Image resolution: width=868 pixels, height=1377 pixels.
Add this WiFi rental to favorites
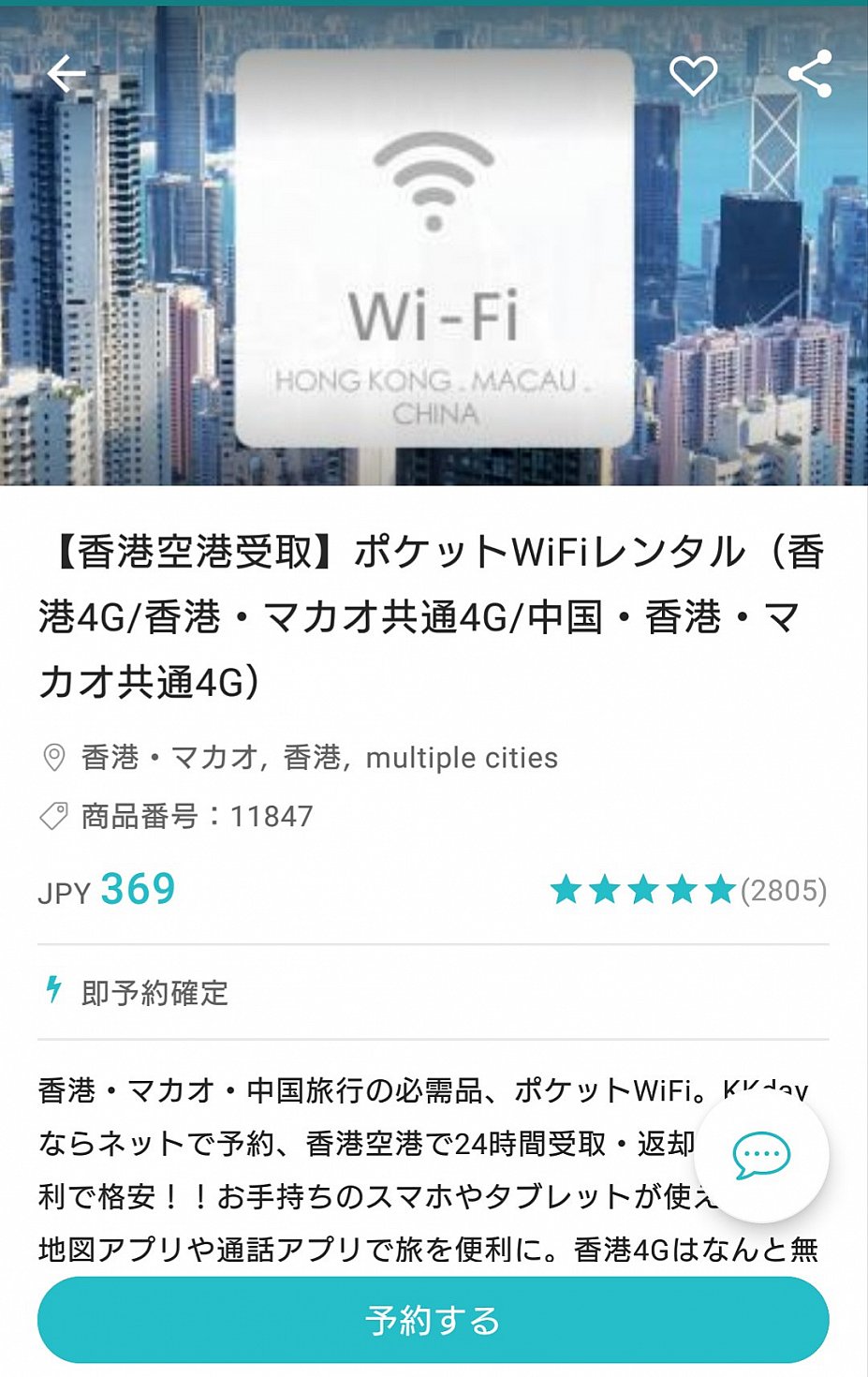click(693, 75)
